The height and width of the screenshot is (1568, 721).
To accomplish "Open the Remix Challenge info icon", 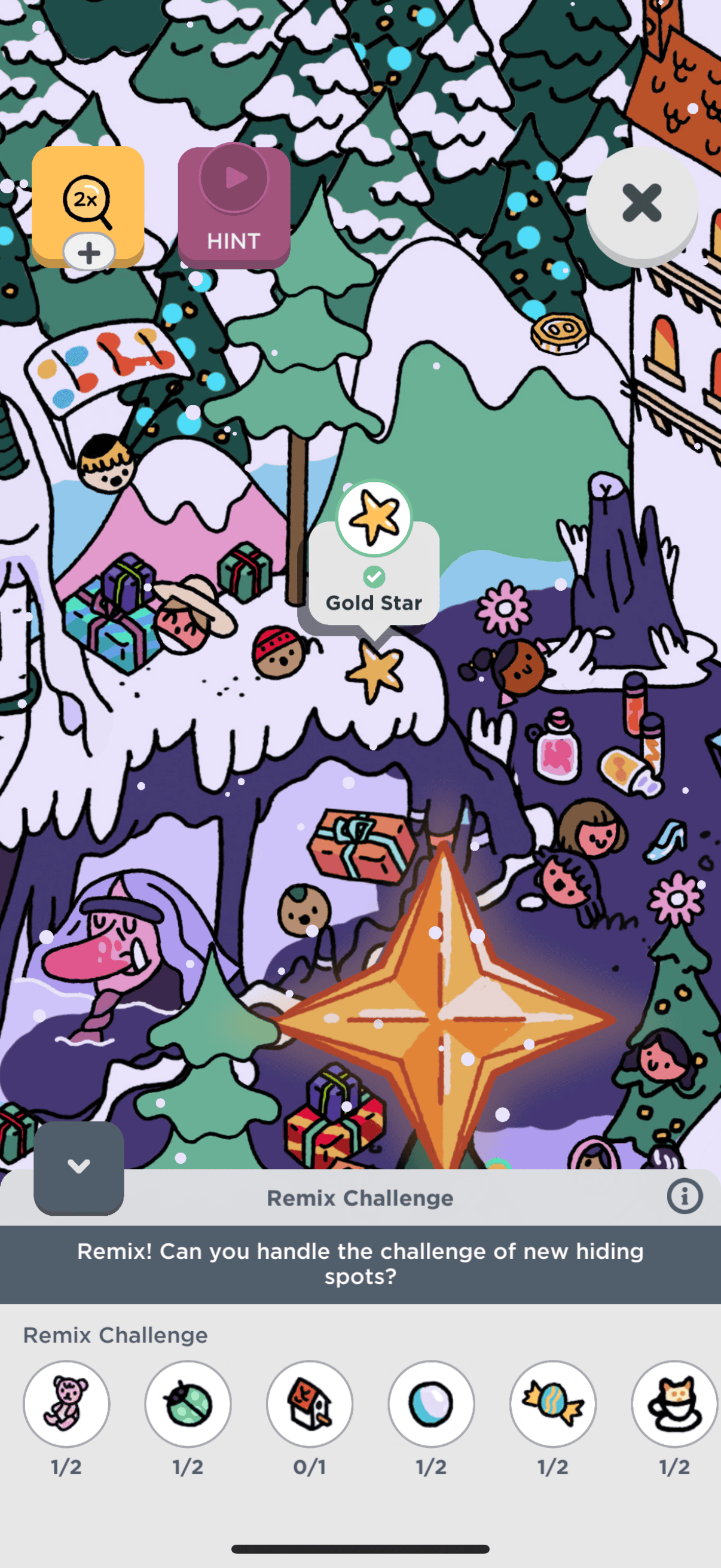I will click(x=685, y=1197).
